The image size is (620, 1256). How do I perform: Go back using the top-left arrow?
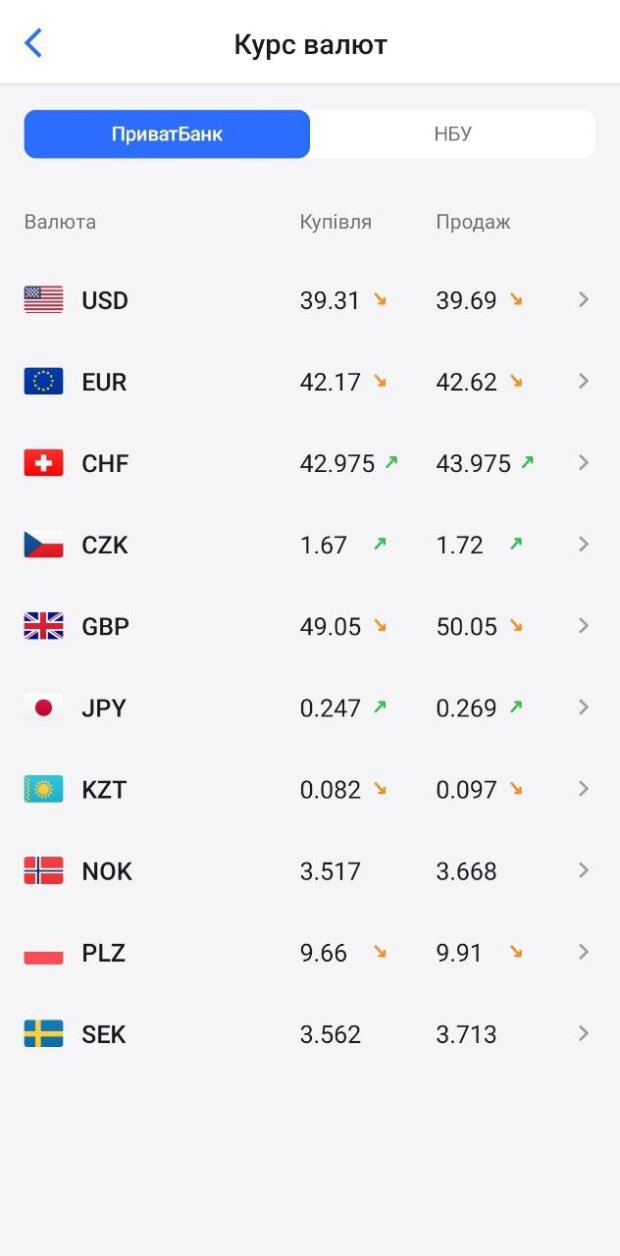[x=34, y=43]
